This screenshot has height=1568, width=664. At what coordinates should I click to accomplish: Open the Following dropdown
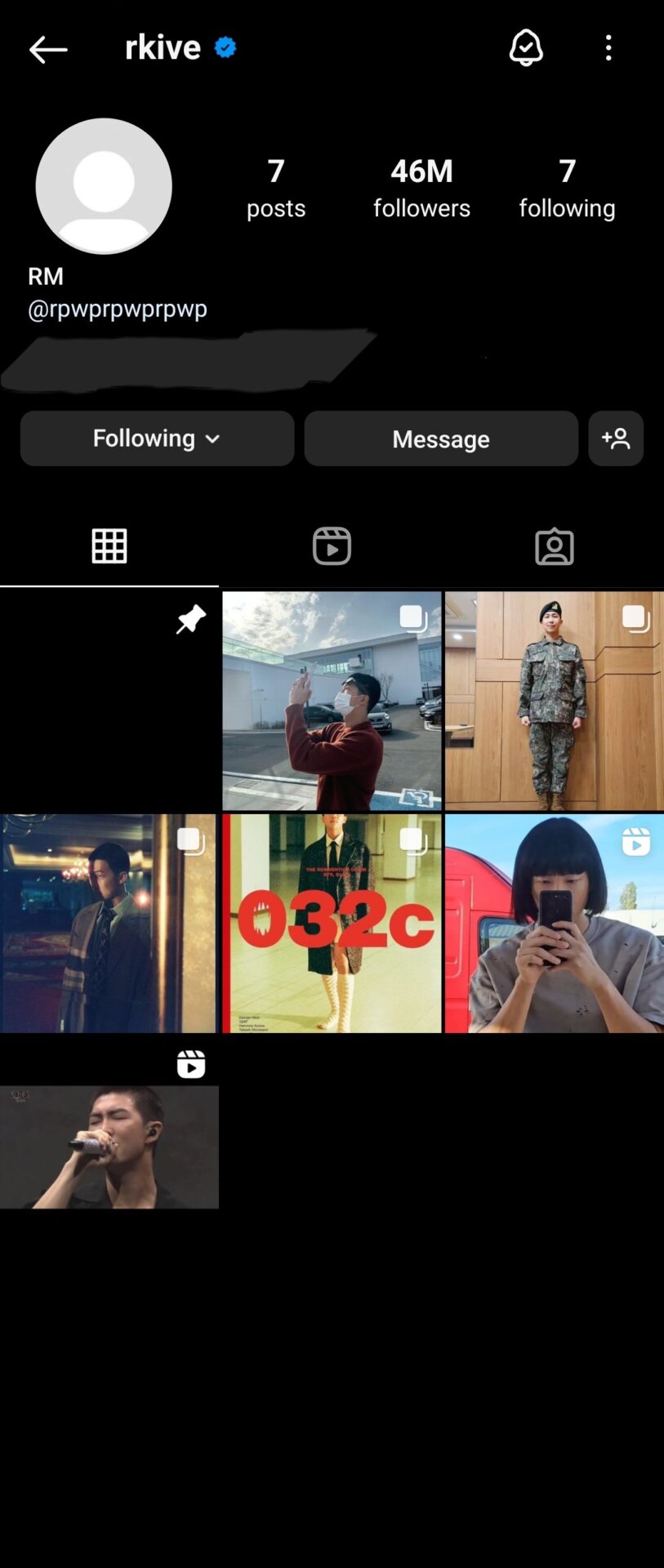pyautogui.click(x=157, y=439)
